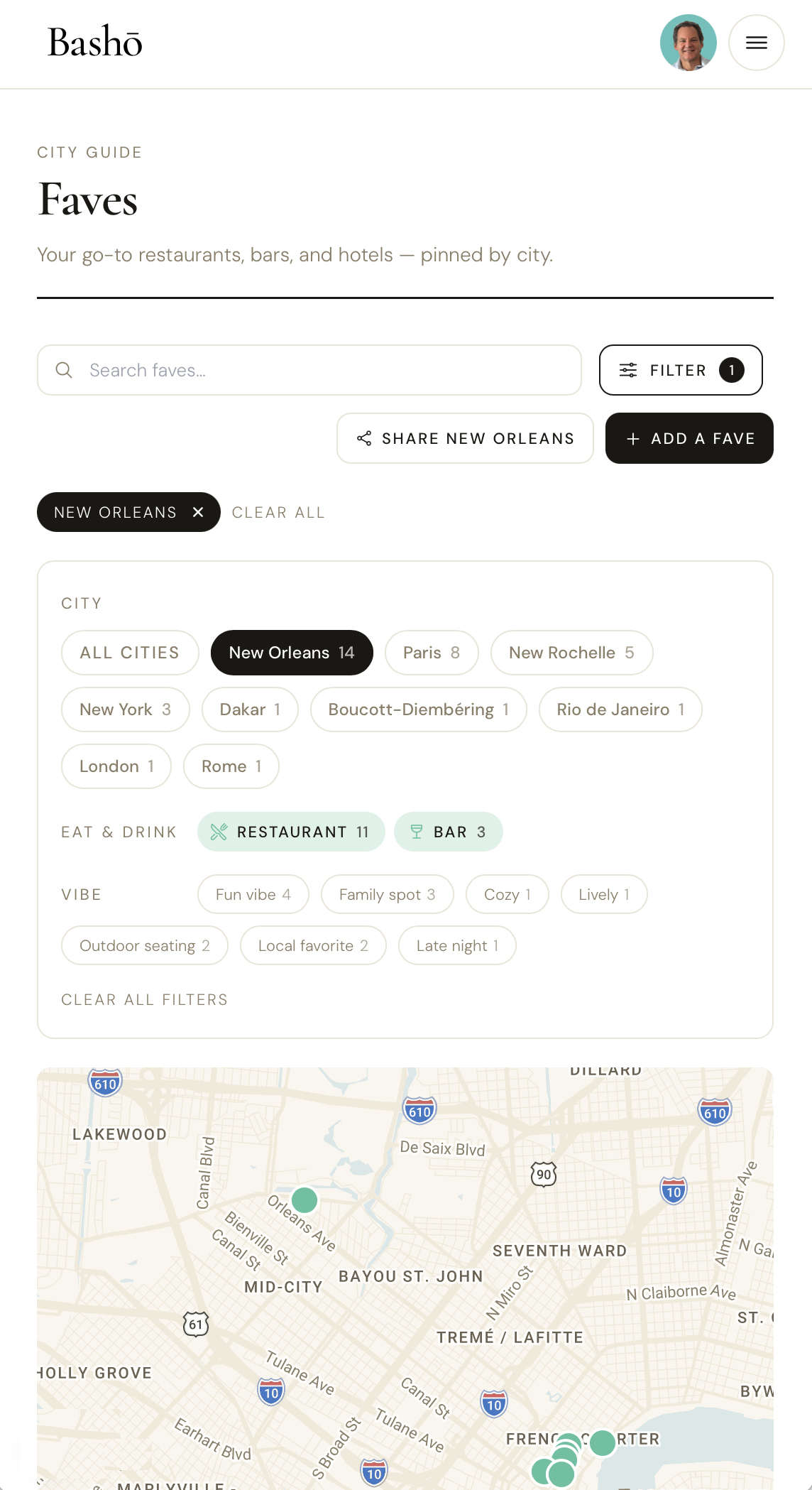Image resolution: width=812 pixels, height=1490 pixels.
Task: Toggle the Restaurant category chip
Action: point(291,832)
